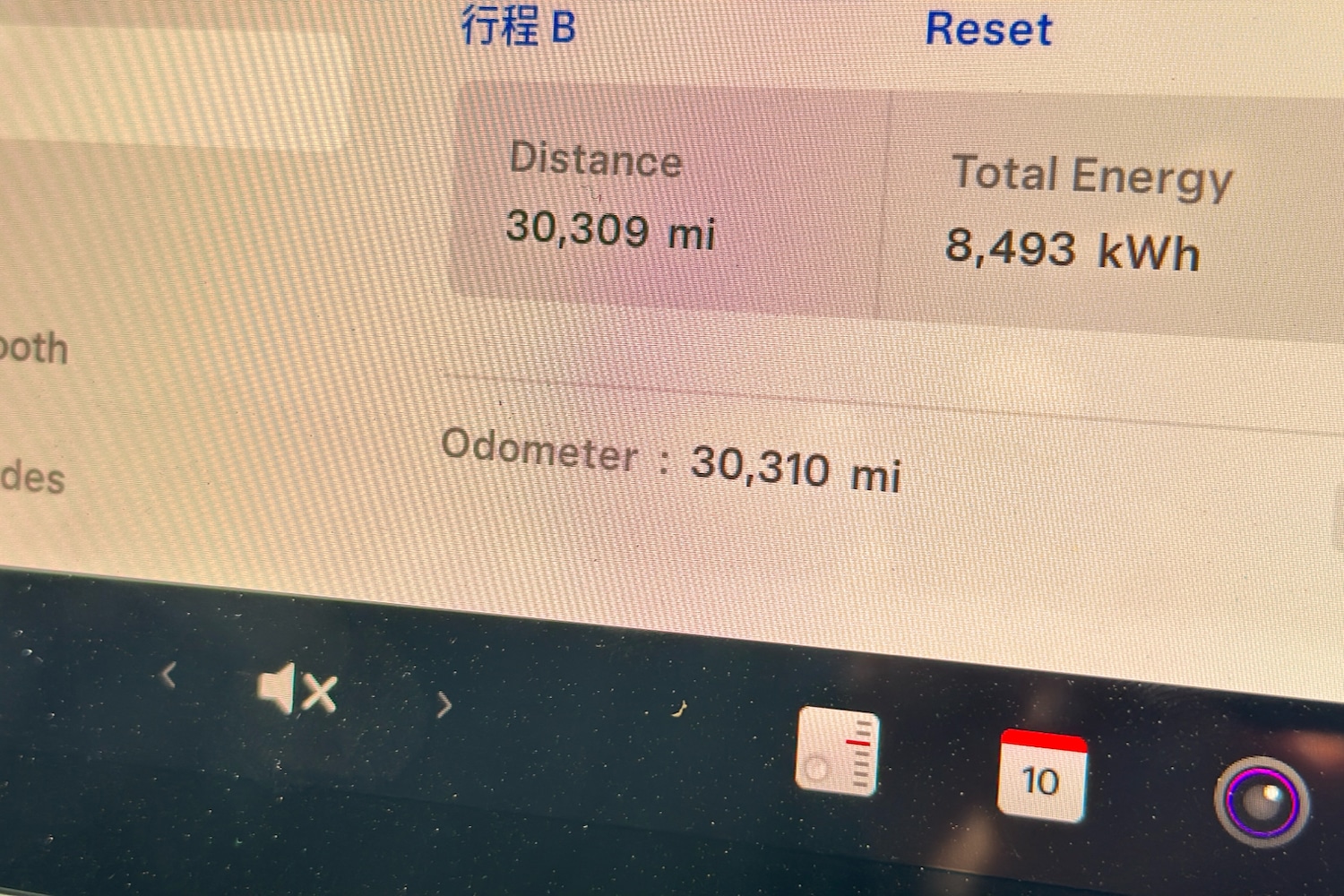Open the Energy app icon

tap(838, 752)
